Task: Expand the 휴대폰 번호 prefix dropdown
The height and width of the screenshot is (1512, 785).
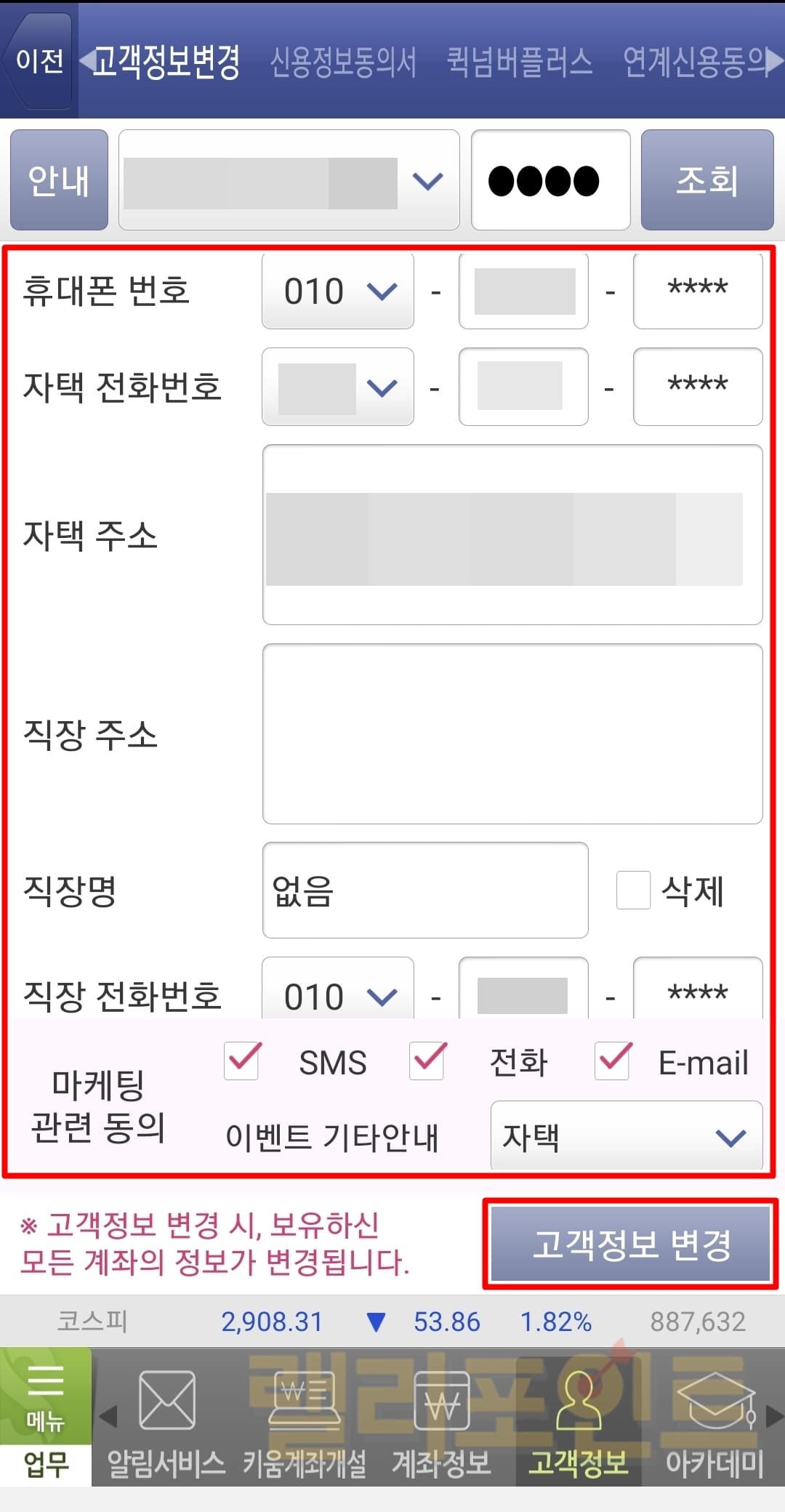Action: (x=338, y=291)
